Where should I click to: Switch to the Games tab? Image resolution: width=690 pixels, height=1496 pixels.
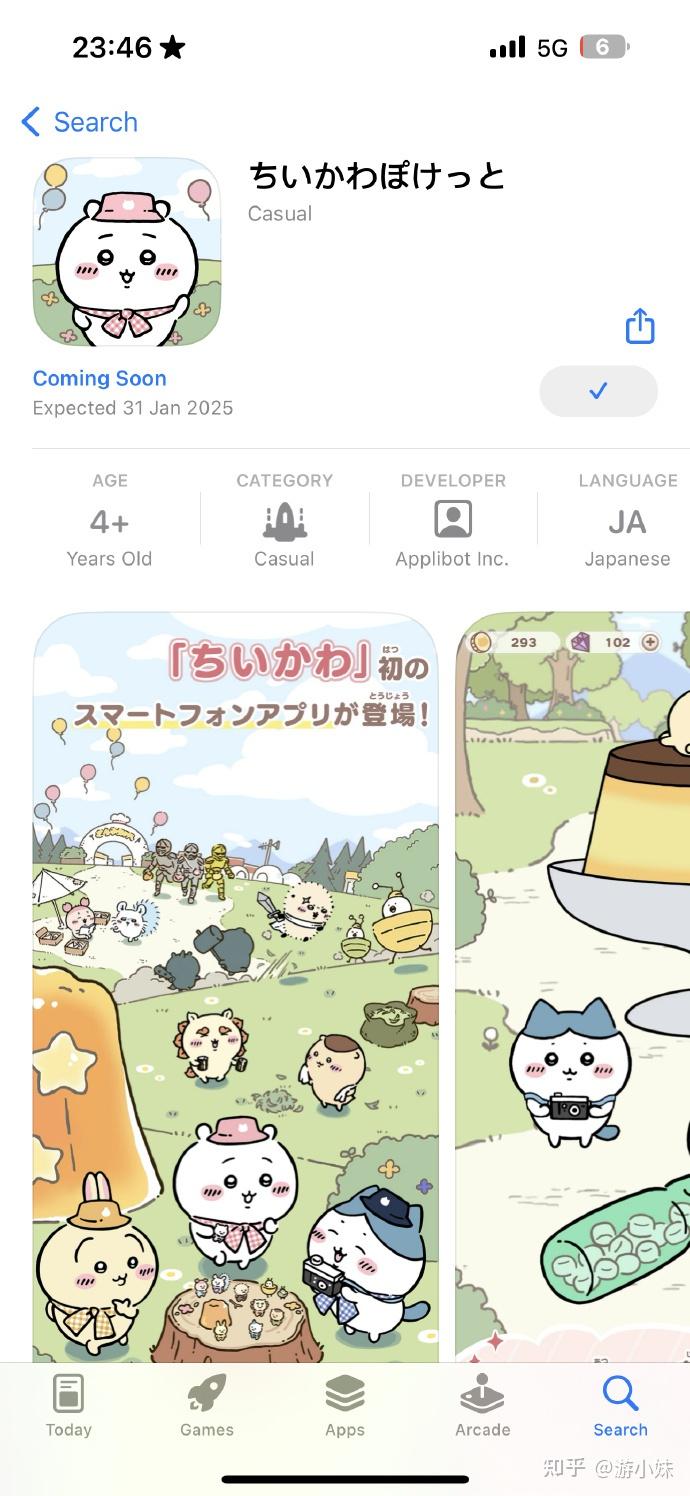[x=207, y=1406]
